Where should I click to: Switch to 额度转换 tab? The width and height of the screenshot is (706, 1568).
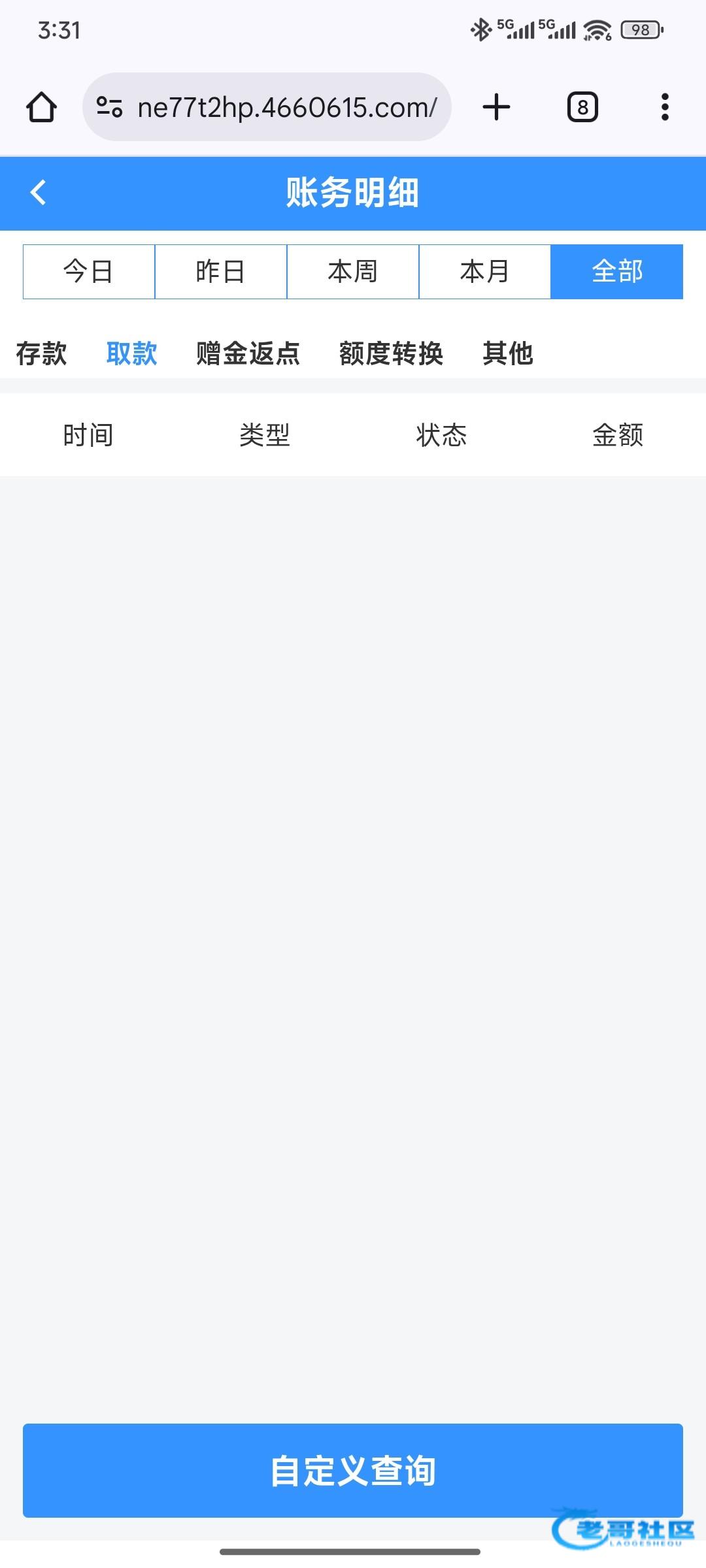coord(391,353)
